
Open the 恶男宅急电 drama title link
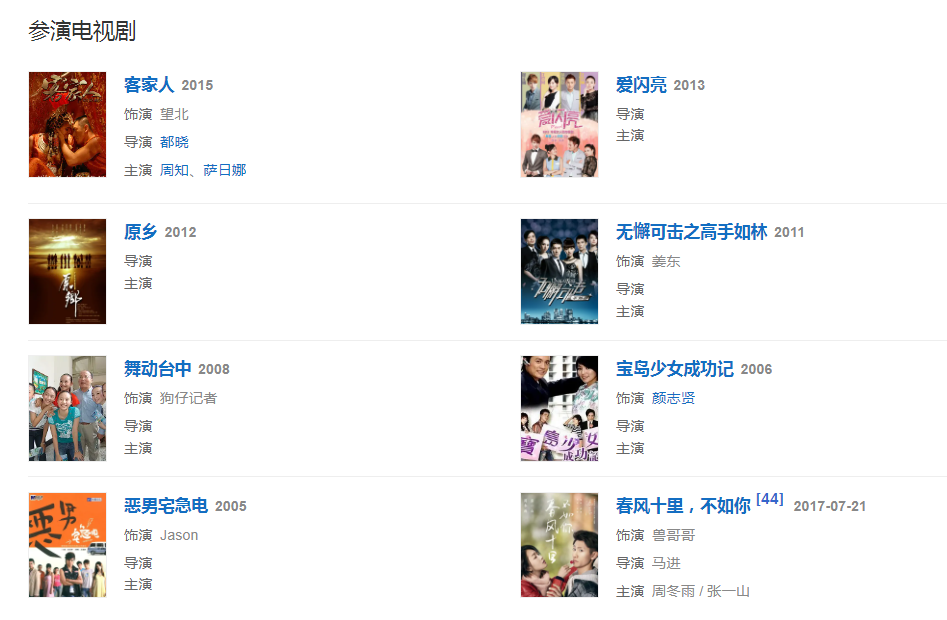coord(165,506)
